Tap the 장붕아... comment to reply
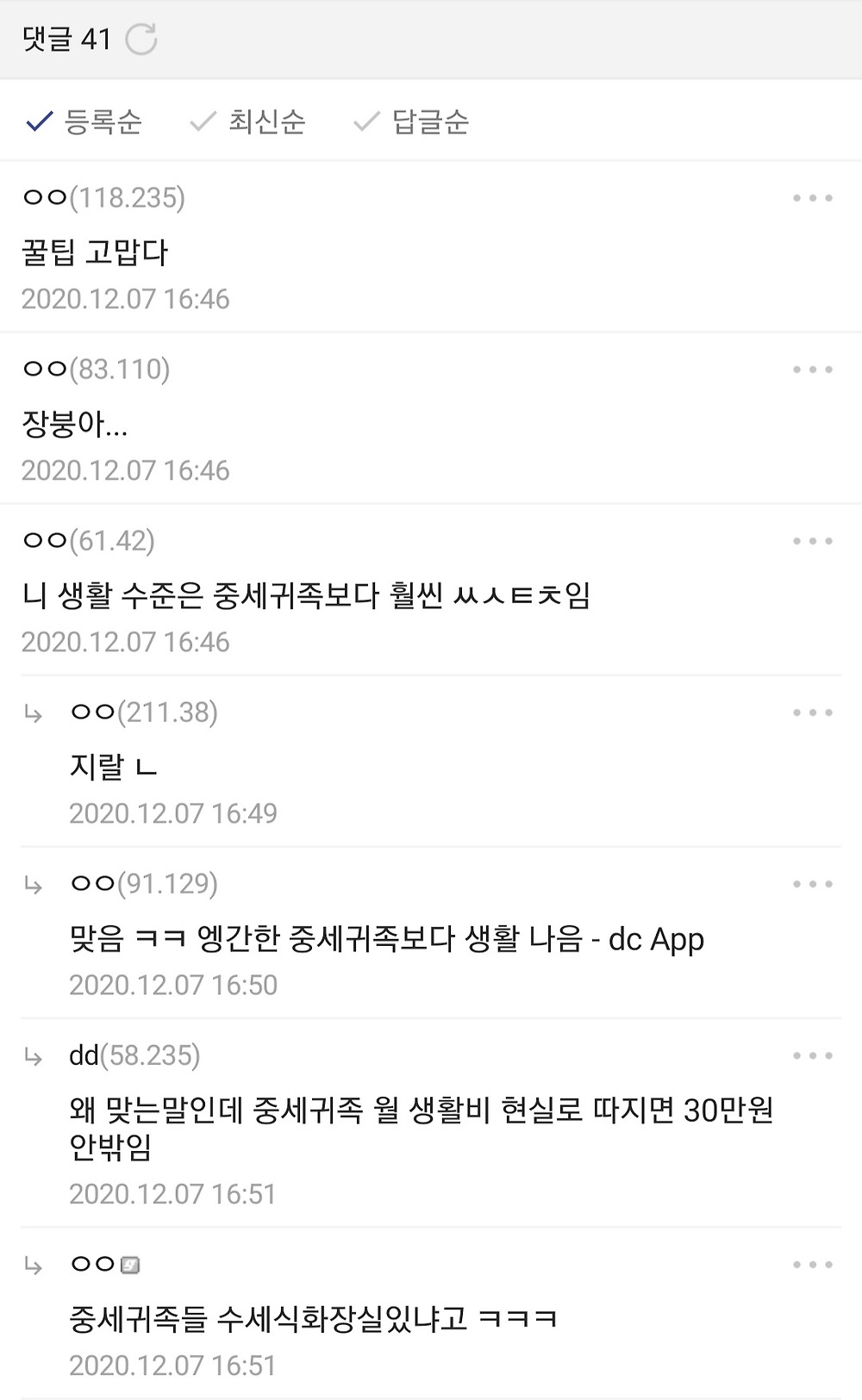The width and height of the screenshot is (862, 1400). pyautogui.click(x=75, y=424)
